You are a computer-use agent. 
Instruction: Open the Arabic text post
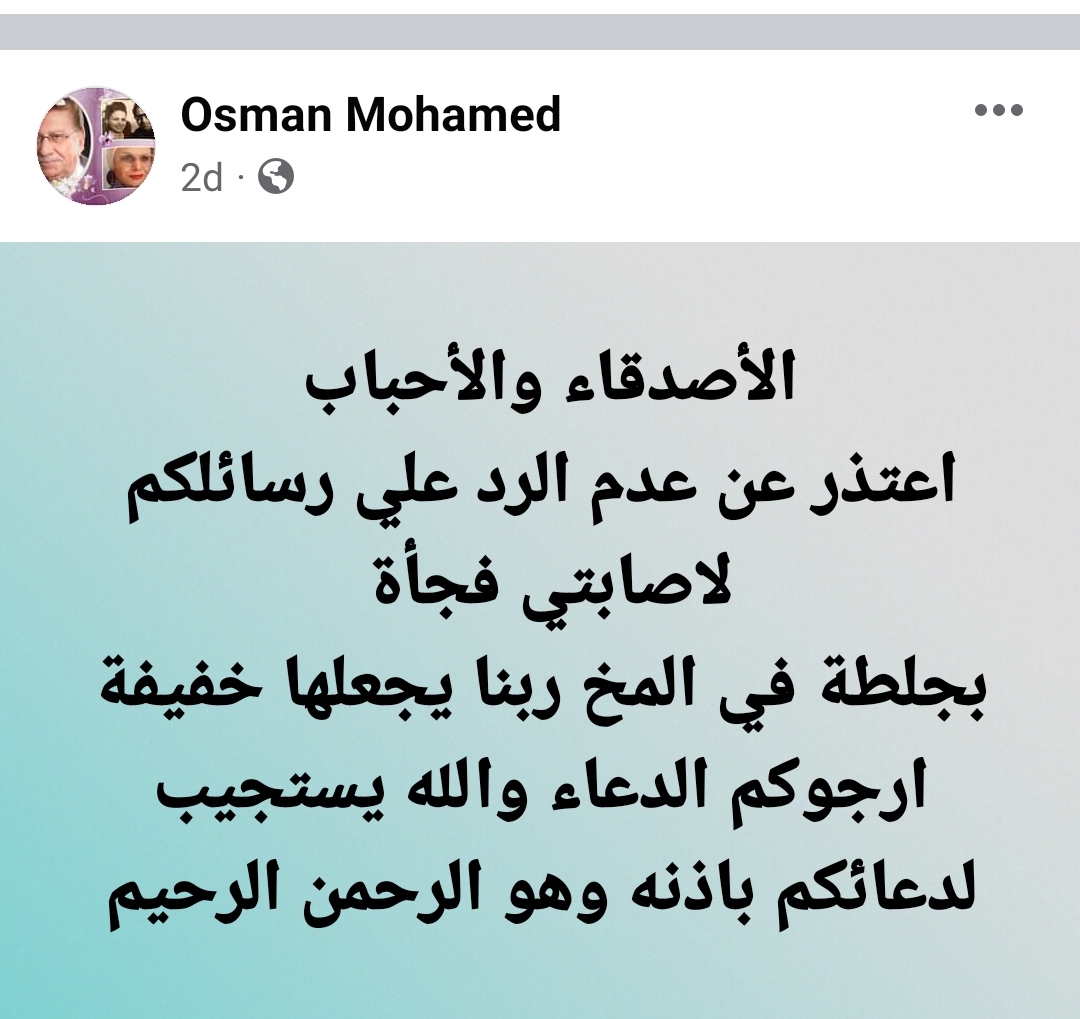tap(540, 630)
